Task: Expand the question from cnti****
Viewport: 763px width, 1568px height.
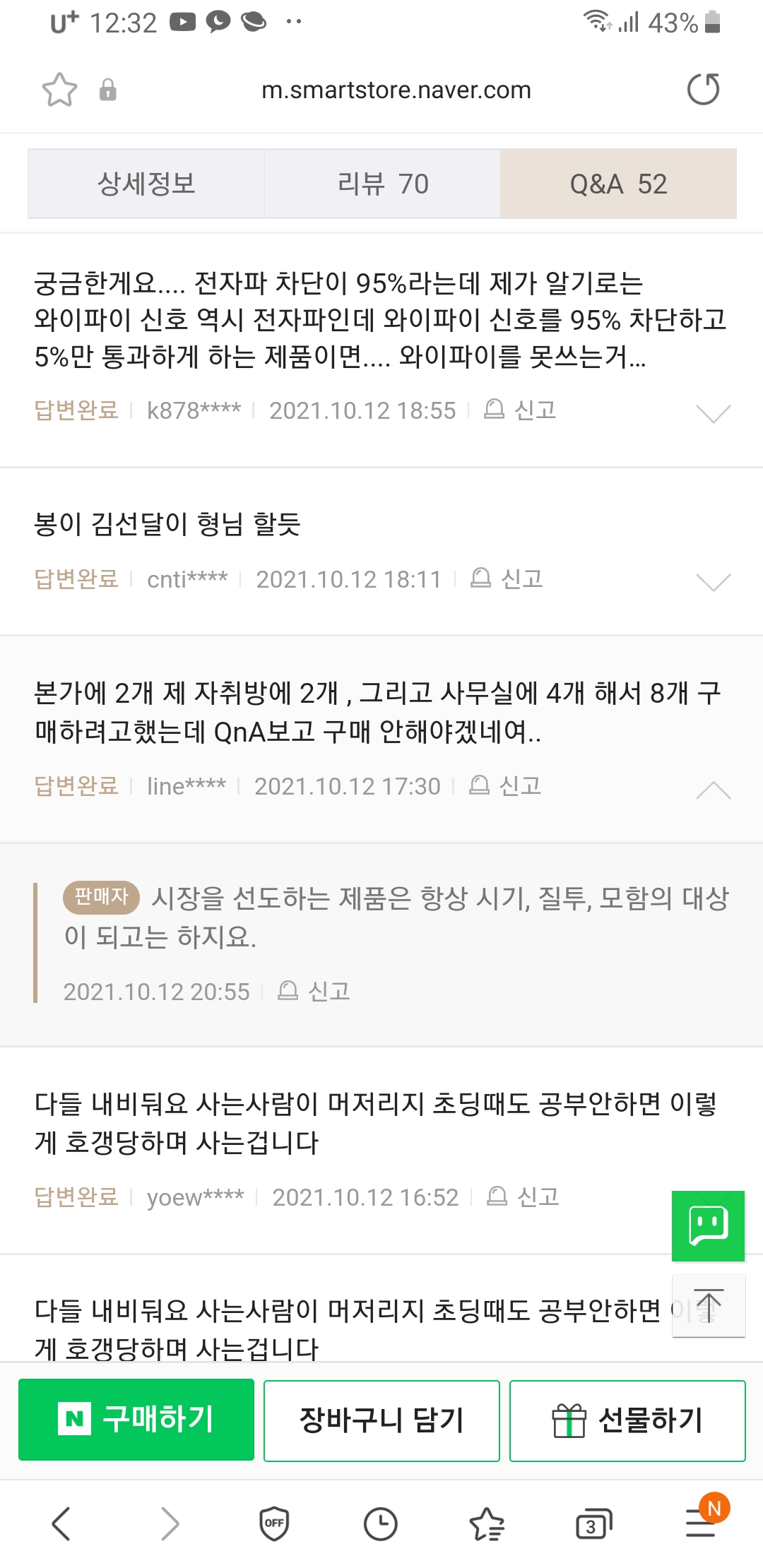Action: (713, 582)
